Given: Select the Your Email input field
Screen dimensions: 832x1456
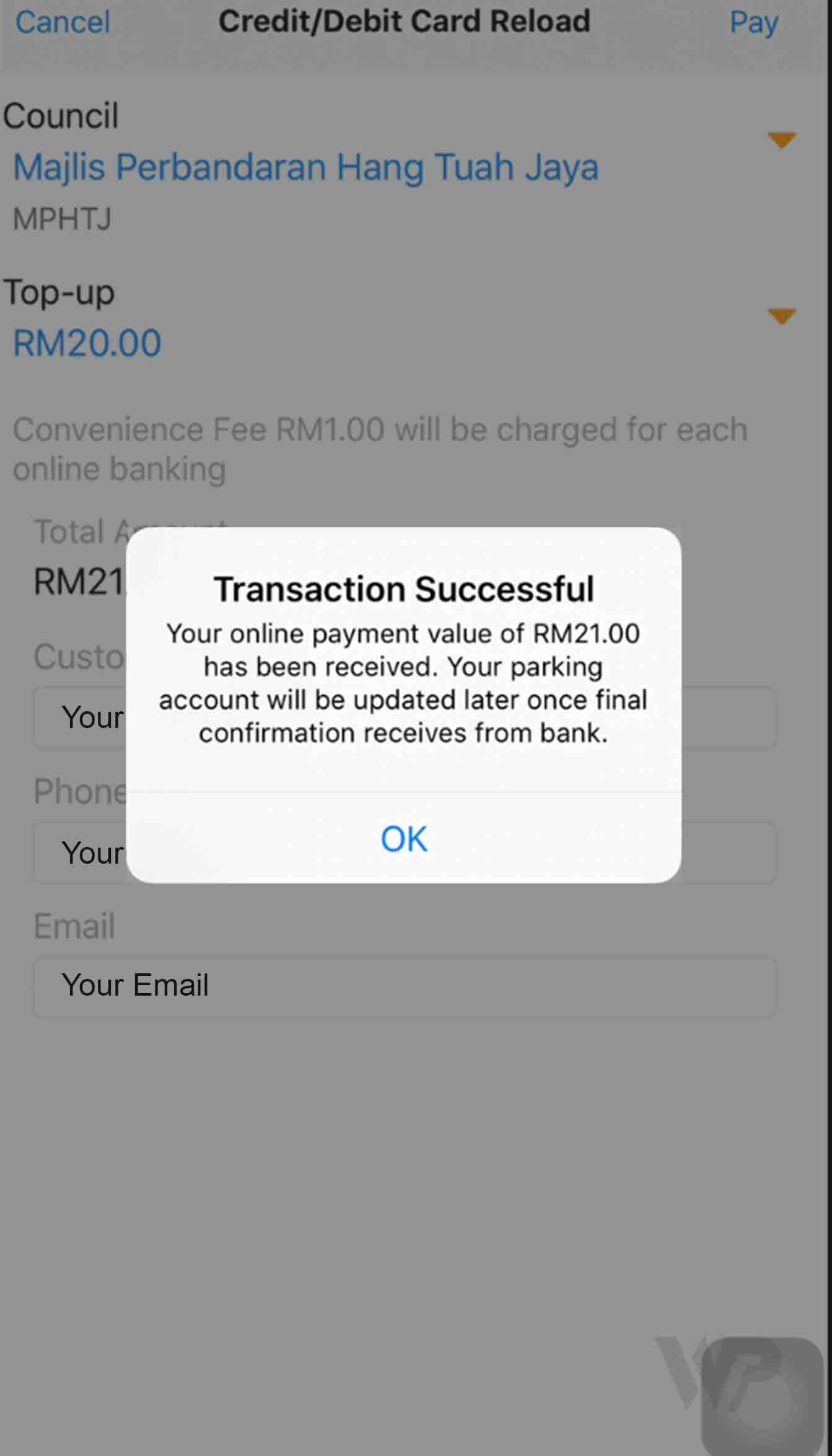Looking at the screenshot, I should [x=405, y=986].
